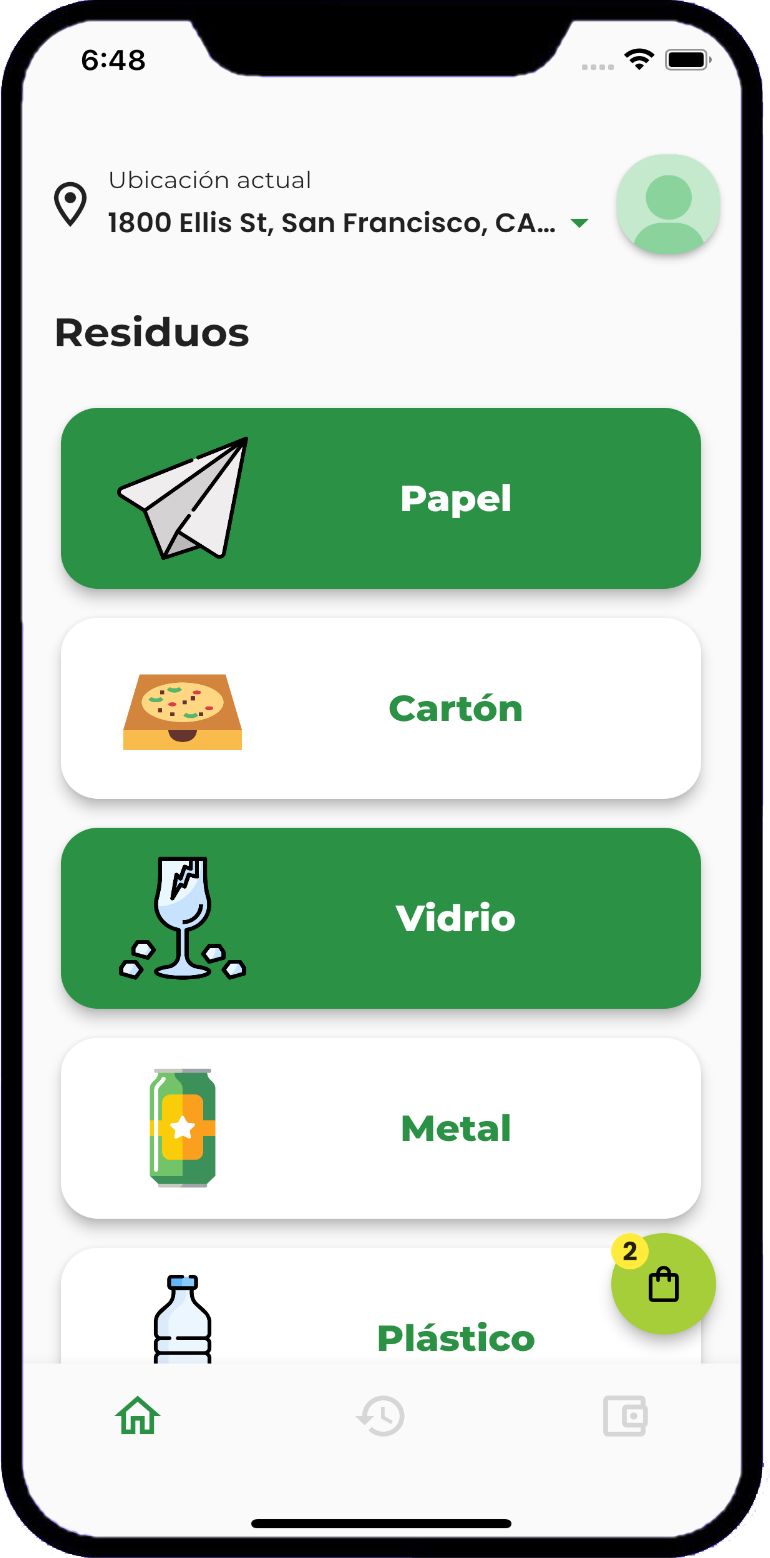Open the shopping bag cart button
770x1558 pixels.
point(663,1283)
